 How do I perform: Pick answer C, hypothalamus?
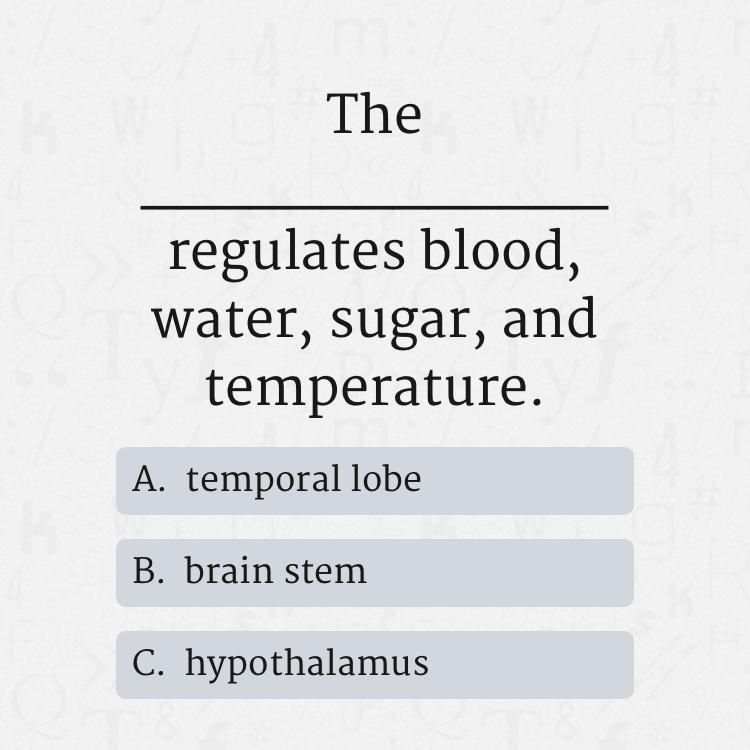tap(374, 665)
